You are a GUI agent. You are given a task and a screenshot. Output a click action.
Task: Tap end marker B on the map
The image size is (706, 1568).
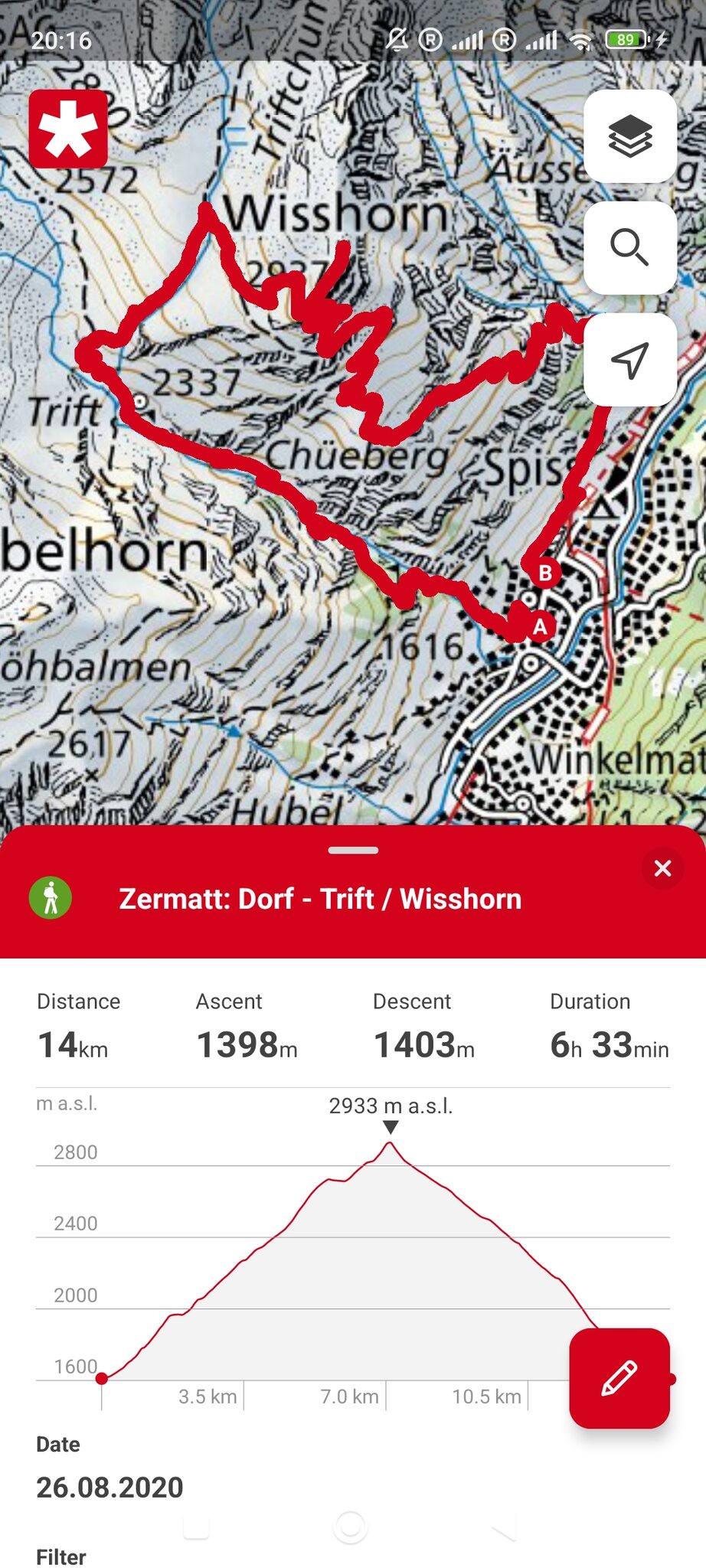point(544,573)
